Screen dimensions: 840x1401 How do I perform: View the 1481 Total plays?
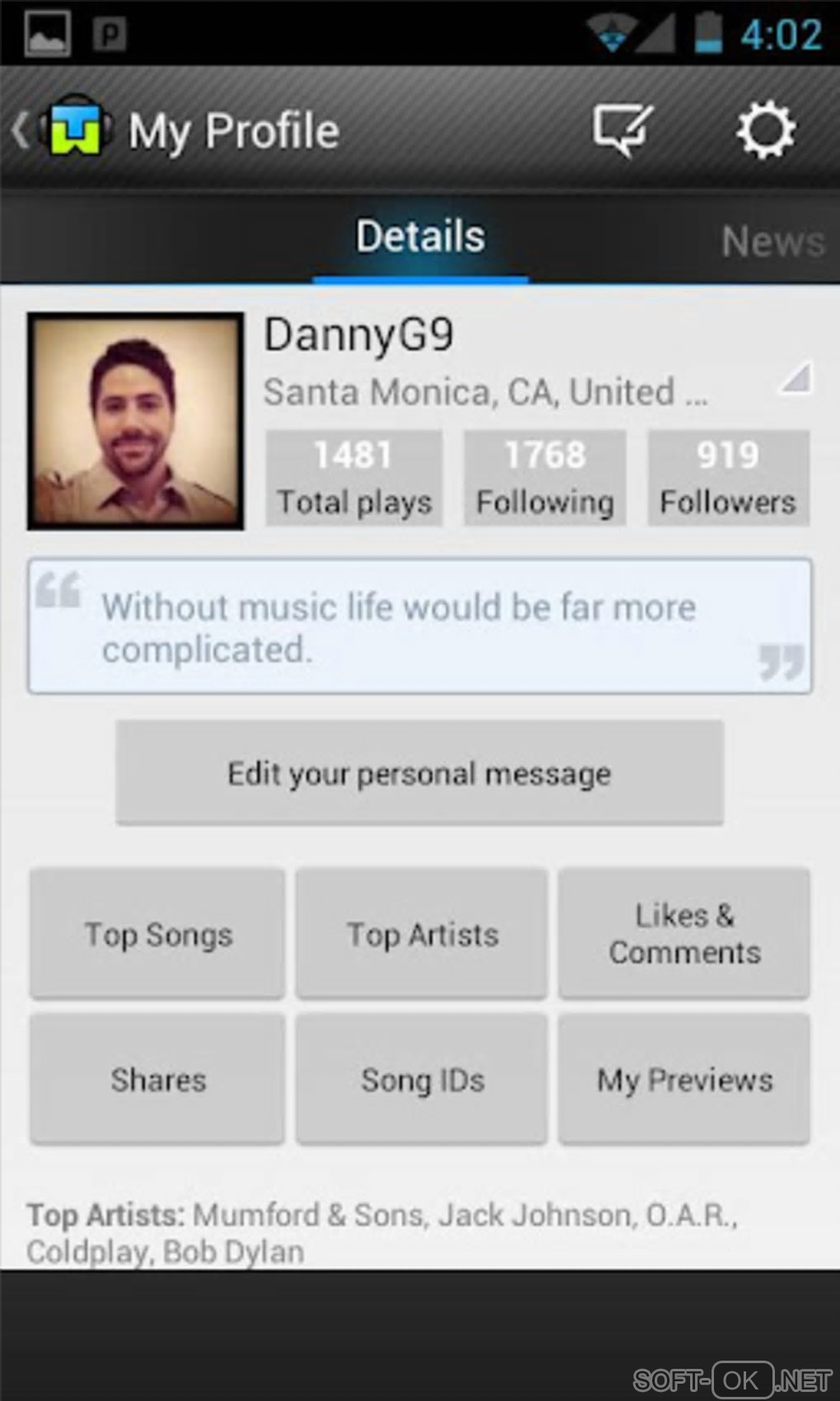point(354,478)
